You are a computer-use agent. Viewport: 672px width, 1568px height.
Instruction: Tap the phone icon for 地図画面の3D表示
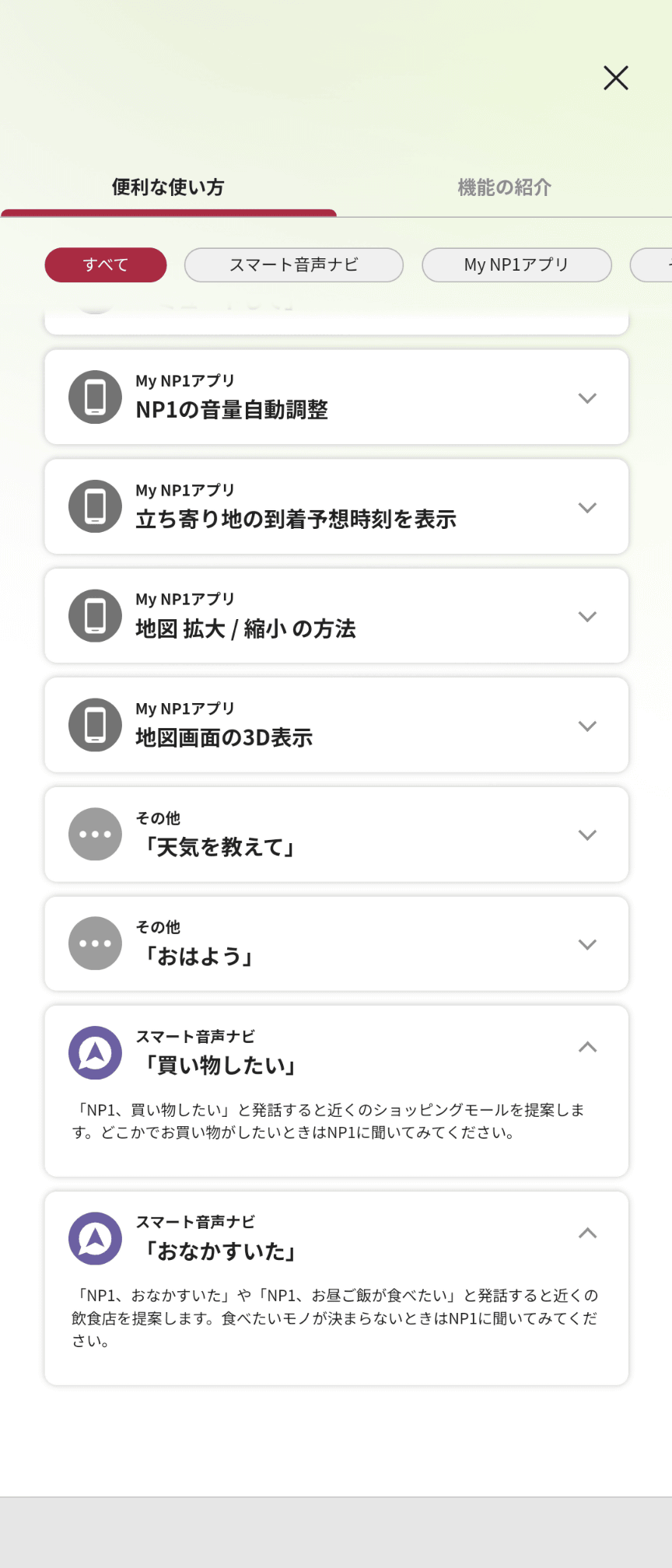(94, 725)
